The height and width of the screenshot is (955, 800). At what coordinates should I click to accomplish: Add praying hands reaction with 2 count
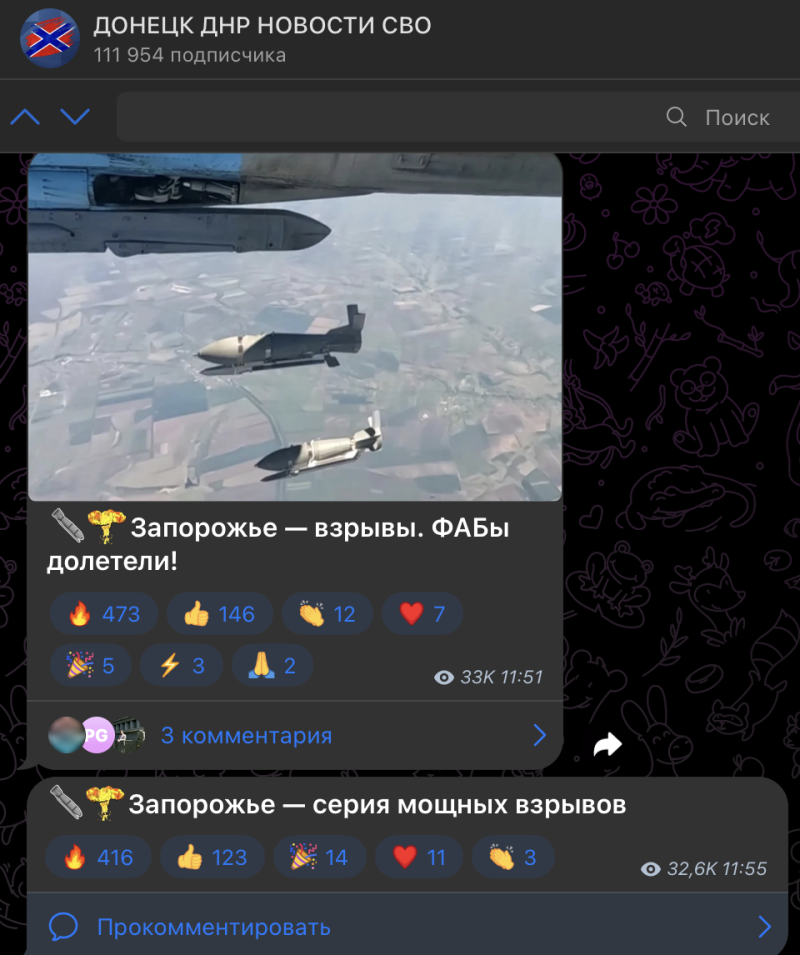click(272, 665)
